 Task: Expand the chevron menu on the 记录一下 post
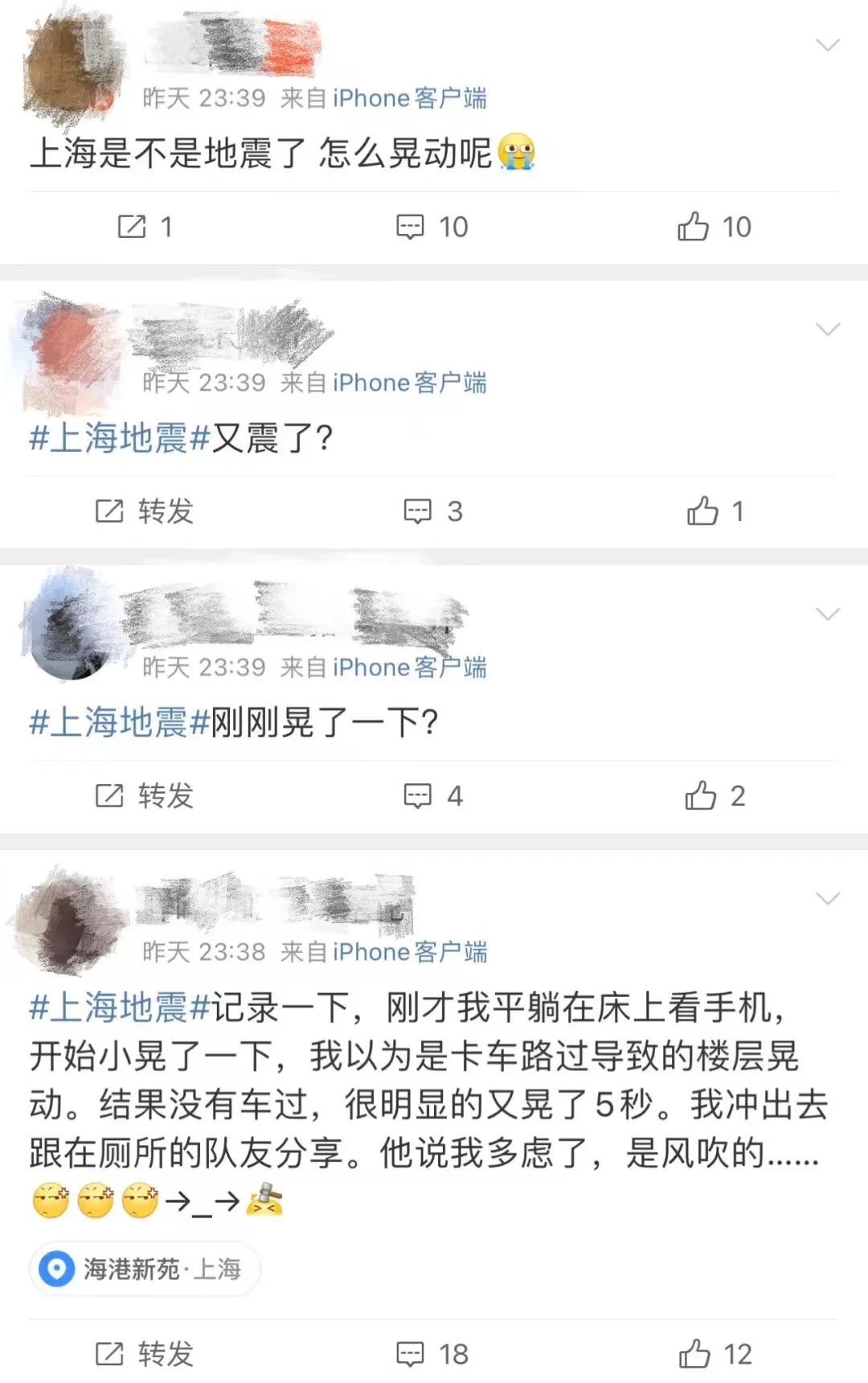pyautogui.click(x=828, y=899)
